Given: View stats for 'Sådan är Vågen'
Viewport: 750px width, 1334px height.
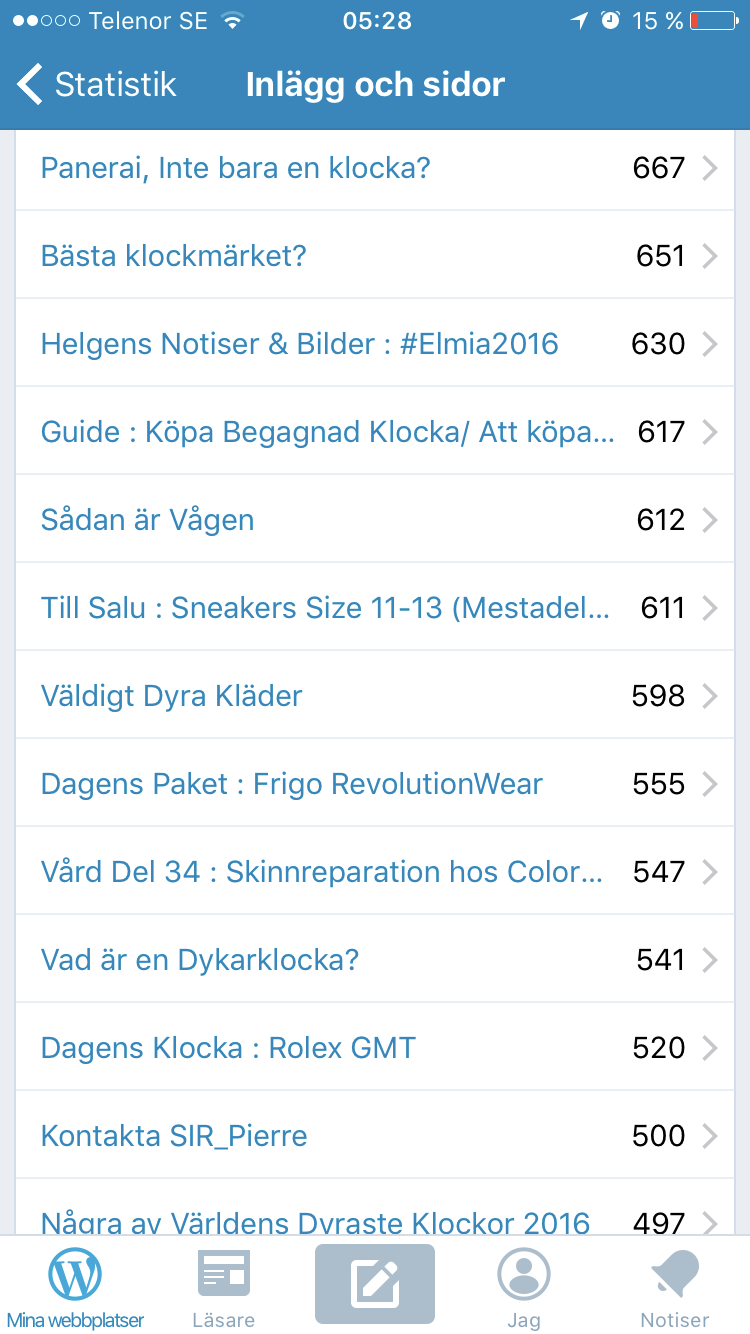Looking at the screenshot, I should coord(375,519).
